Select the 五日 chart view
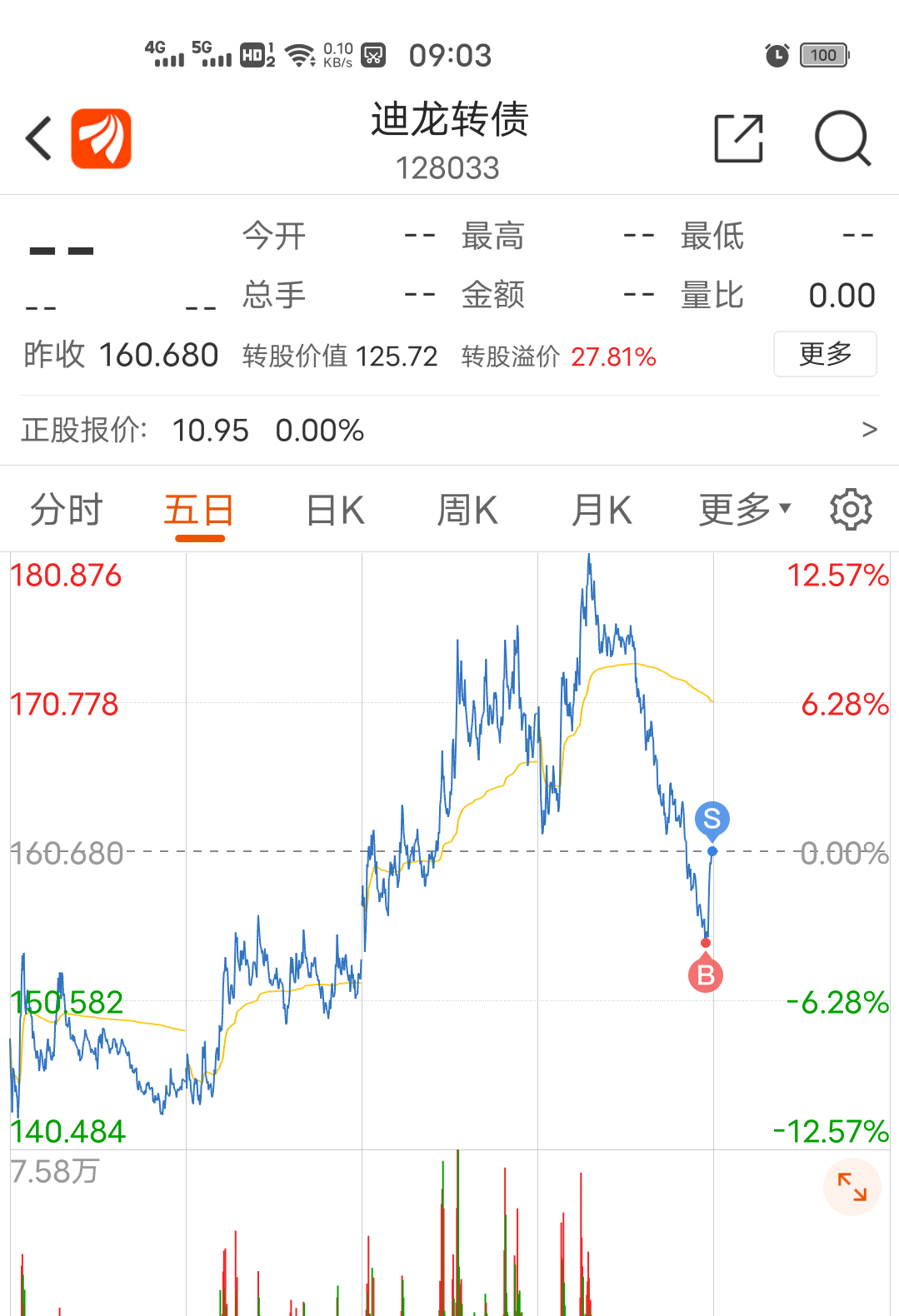This screenshot has height=1316, width=899. coord(198,509)
